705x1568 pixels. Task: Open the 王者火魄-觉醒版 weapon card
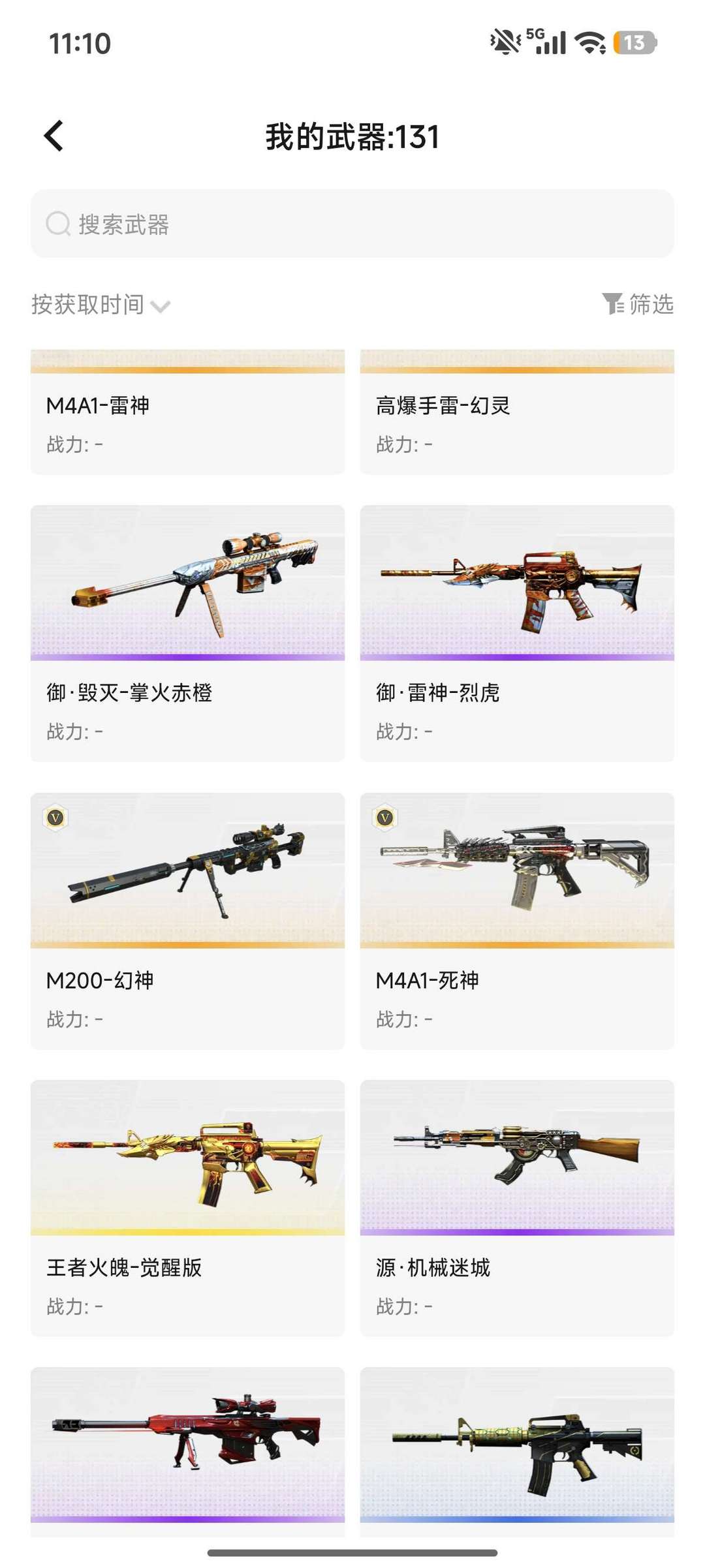pyautogui.click(x=187, y=1208)
